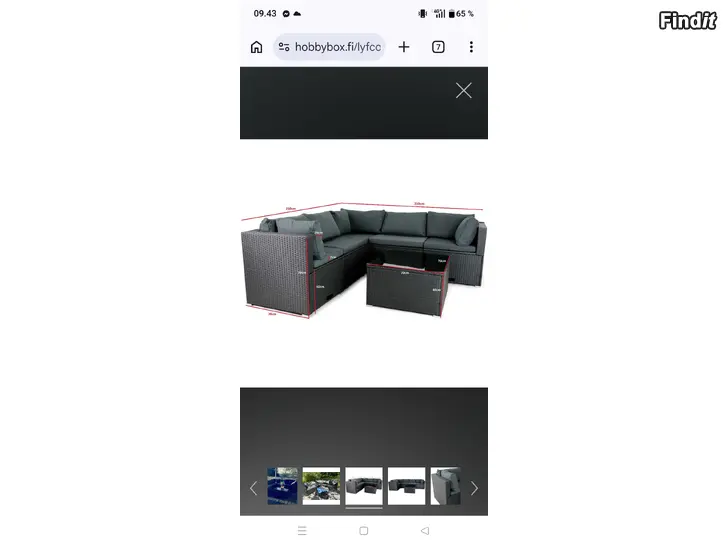Select the blue-tinted nighttime patio thumbnail

(282, 486)
